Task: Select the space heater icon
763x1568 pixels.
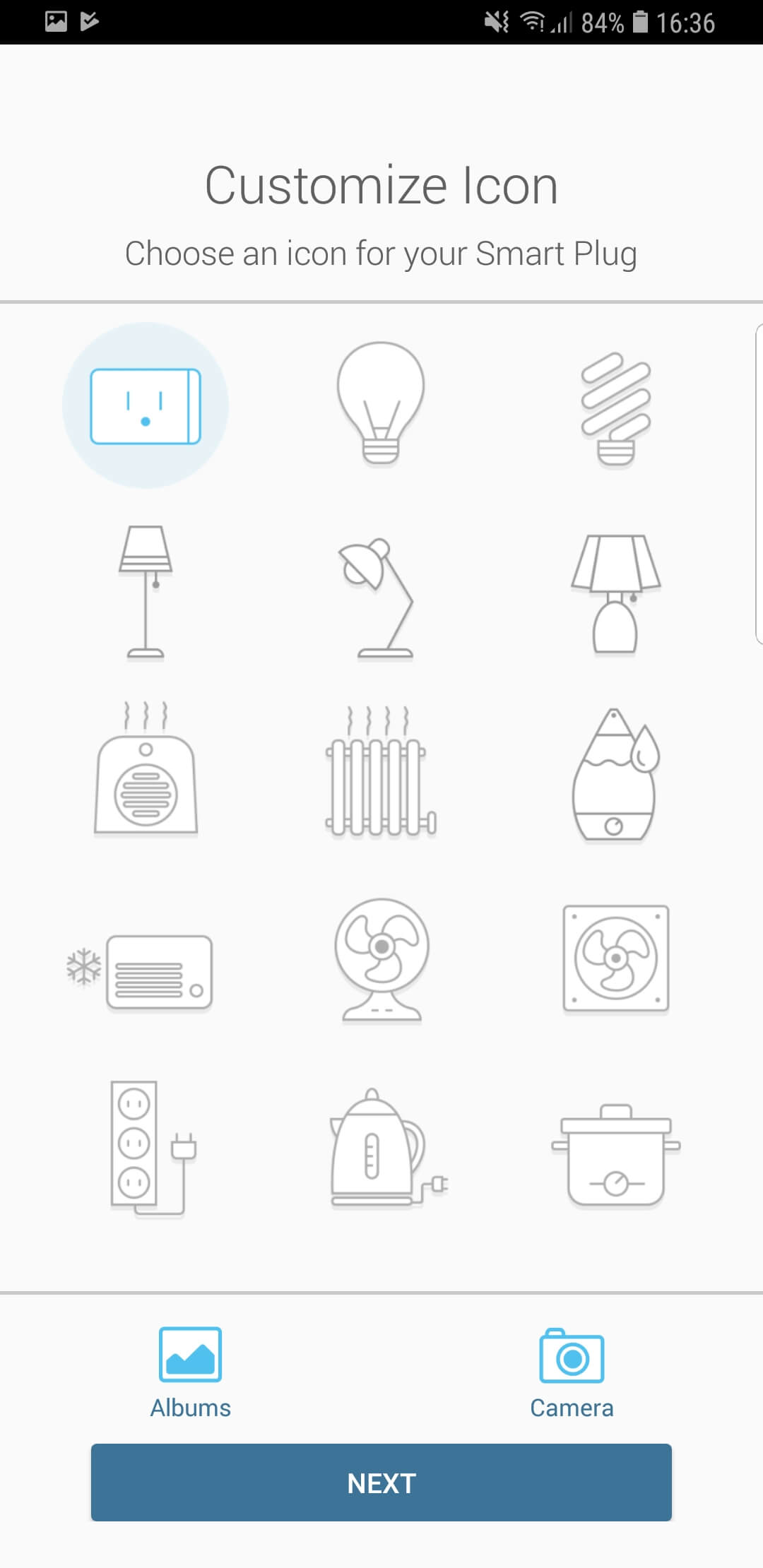Action: tap(146, 768)
